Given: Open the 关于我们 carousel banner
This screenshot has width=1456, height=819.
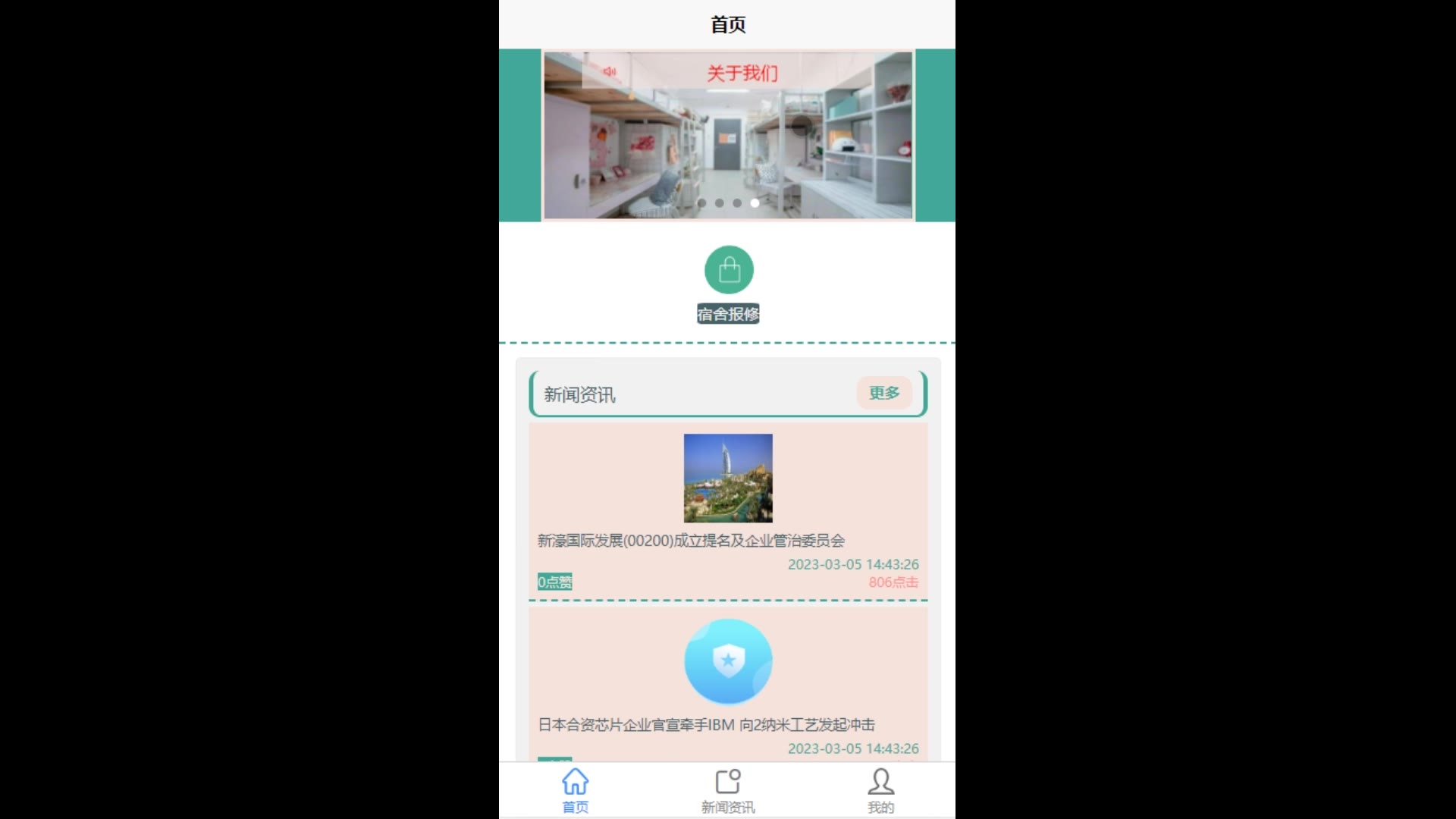Looking at the screenshot, I should click(x=728, y=136).
